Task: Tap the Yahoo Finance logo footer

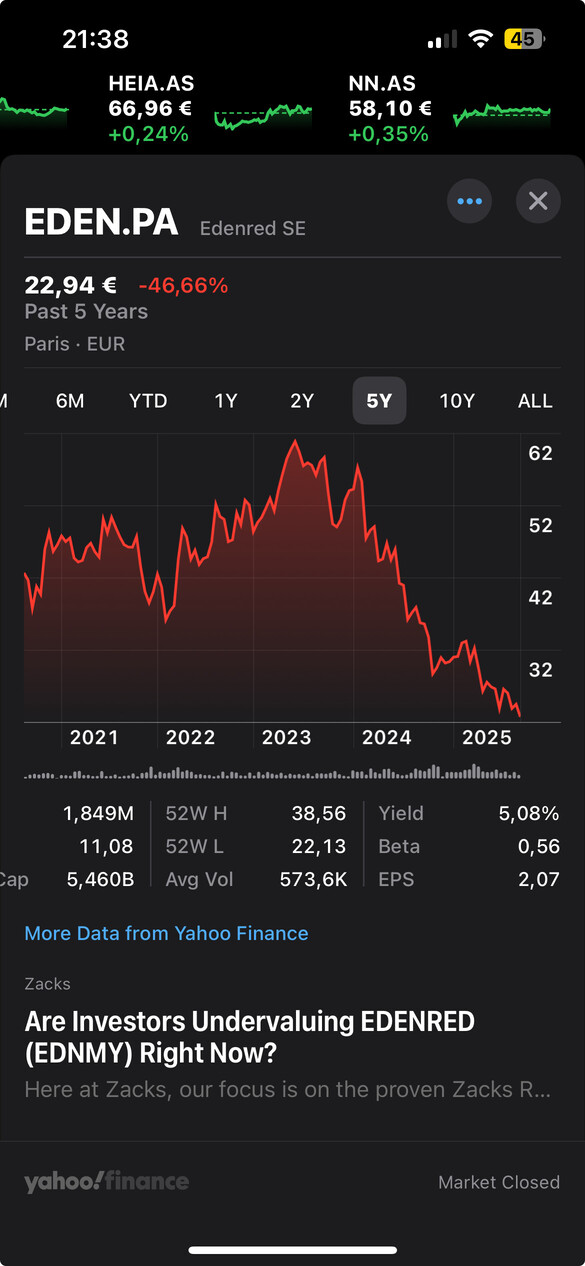Action: tap(106, 1182)
